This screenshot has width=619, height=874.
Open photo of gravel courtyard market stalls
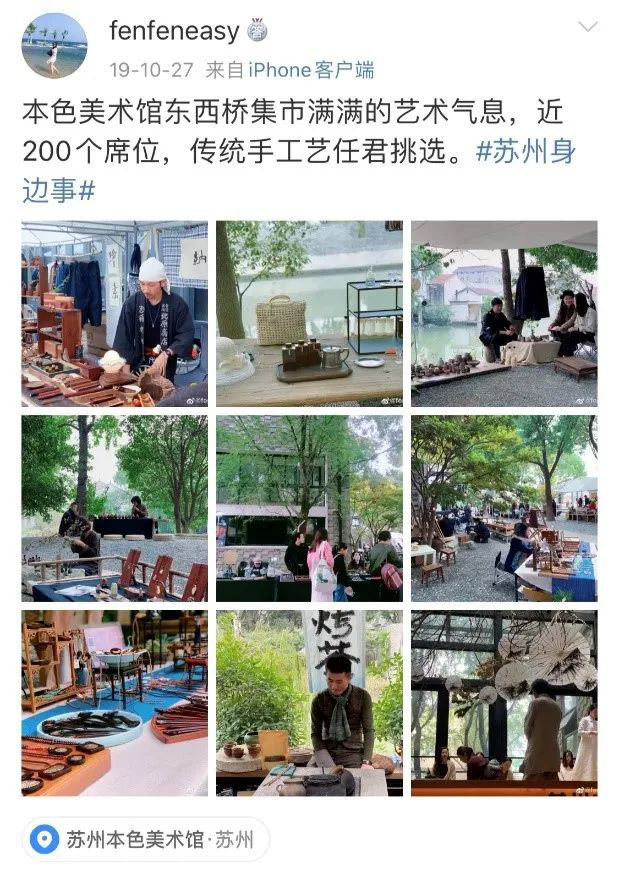[x=503, y=508]
